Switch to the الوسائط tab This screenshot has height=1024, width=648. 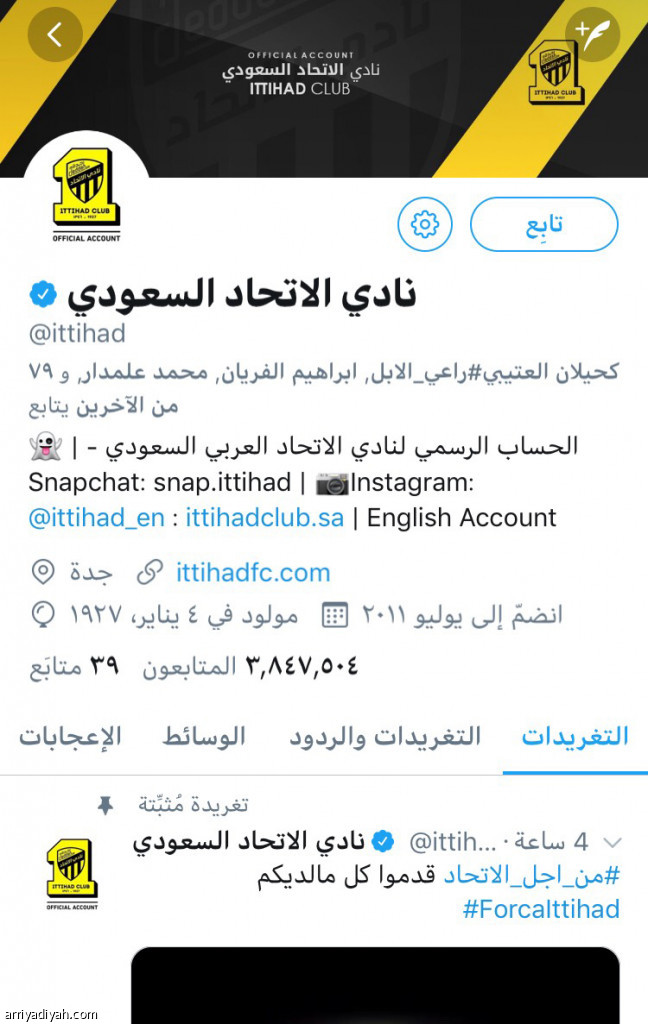point(204,737)
